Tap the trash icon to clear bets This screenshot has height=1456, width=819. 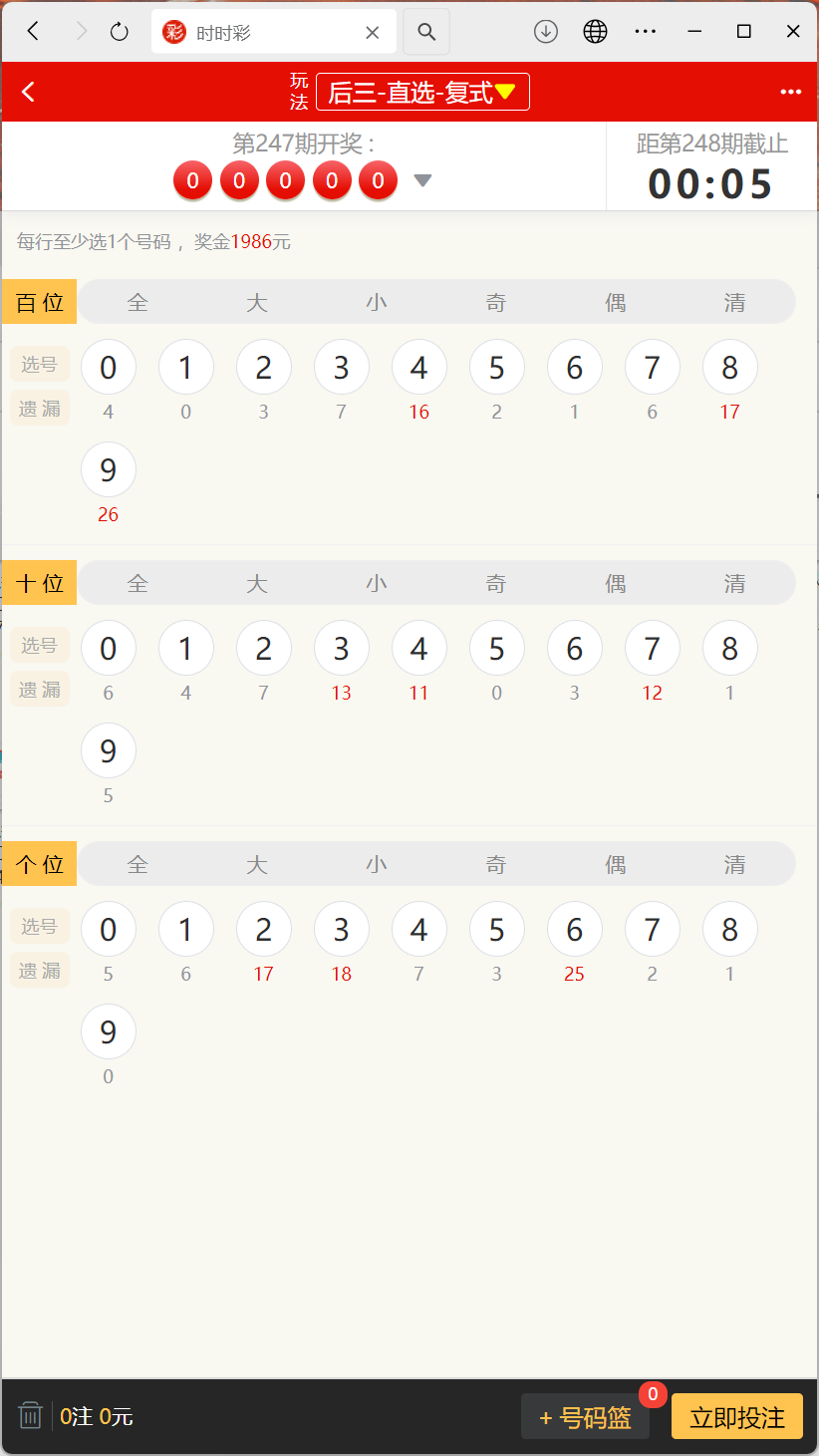coord(30,1415)
